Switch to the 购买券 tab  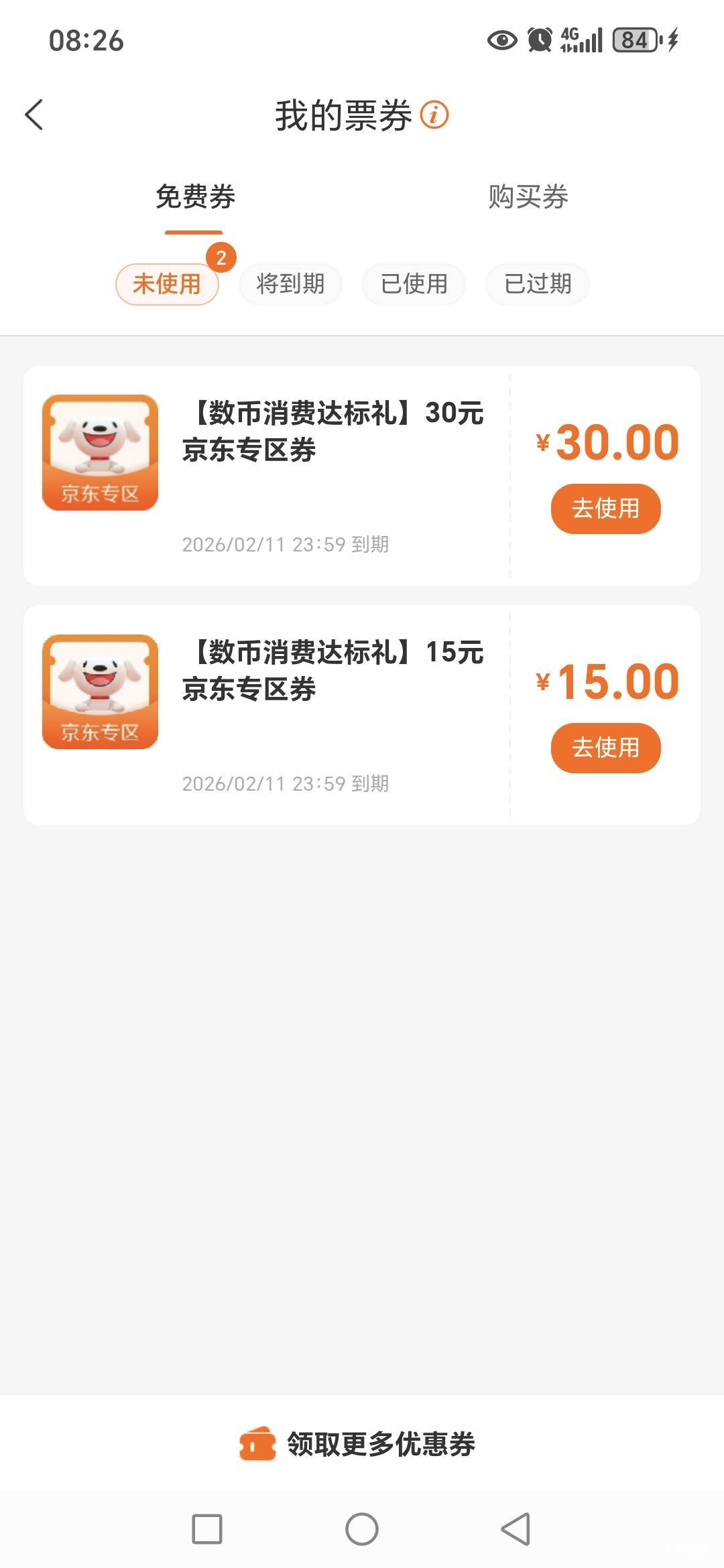tap(528, 197)
